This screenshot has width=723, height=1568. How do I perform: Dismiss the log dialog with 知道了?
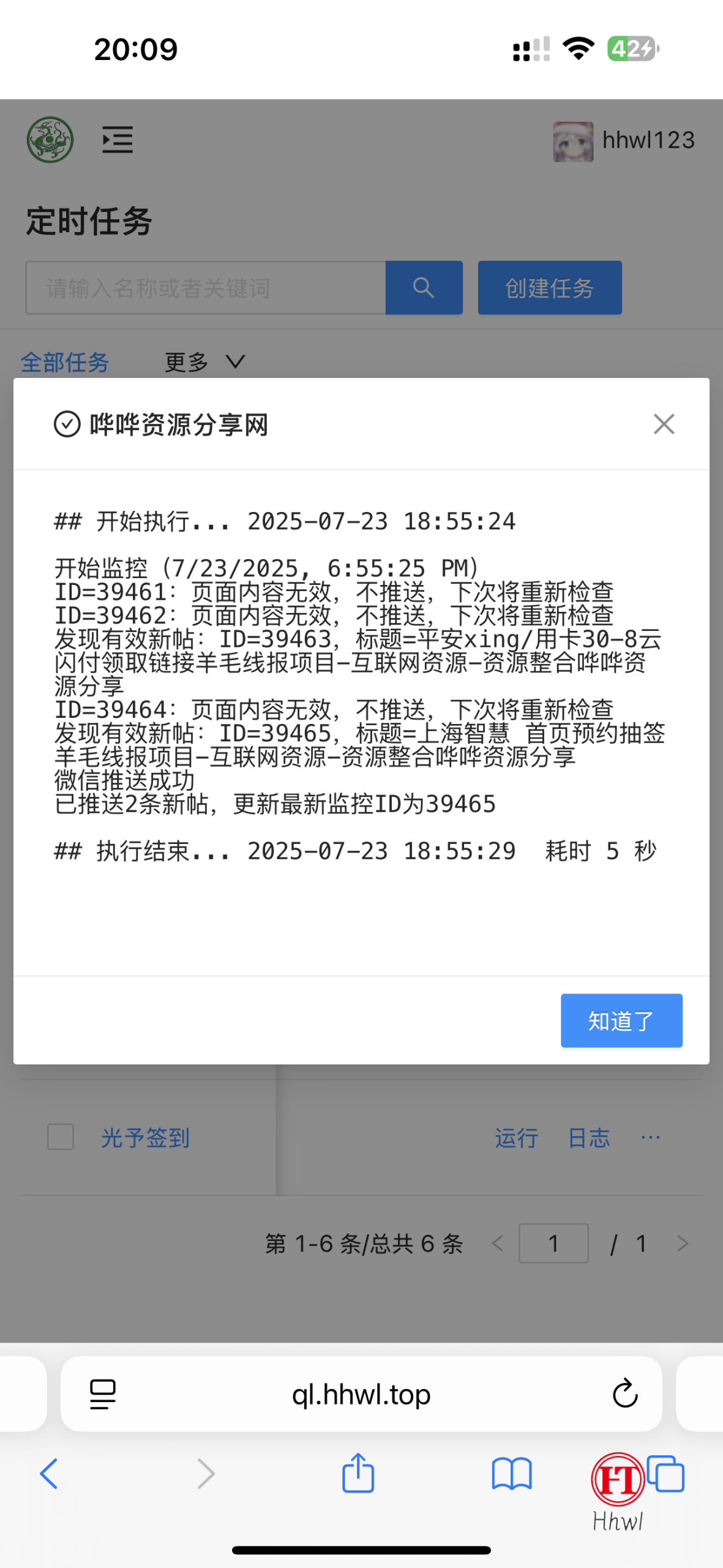(x=621, y=1020)
